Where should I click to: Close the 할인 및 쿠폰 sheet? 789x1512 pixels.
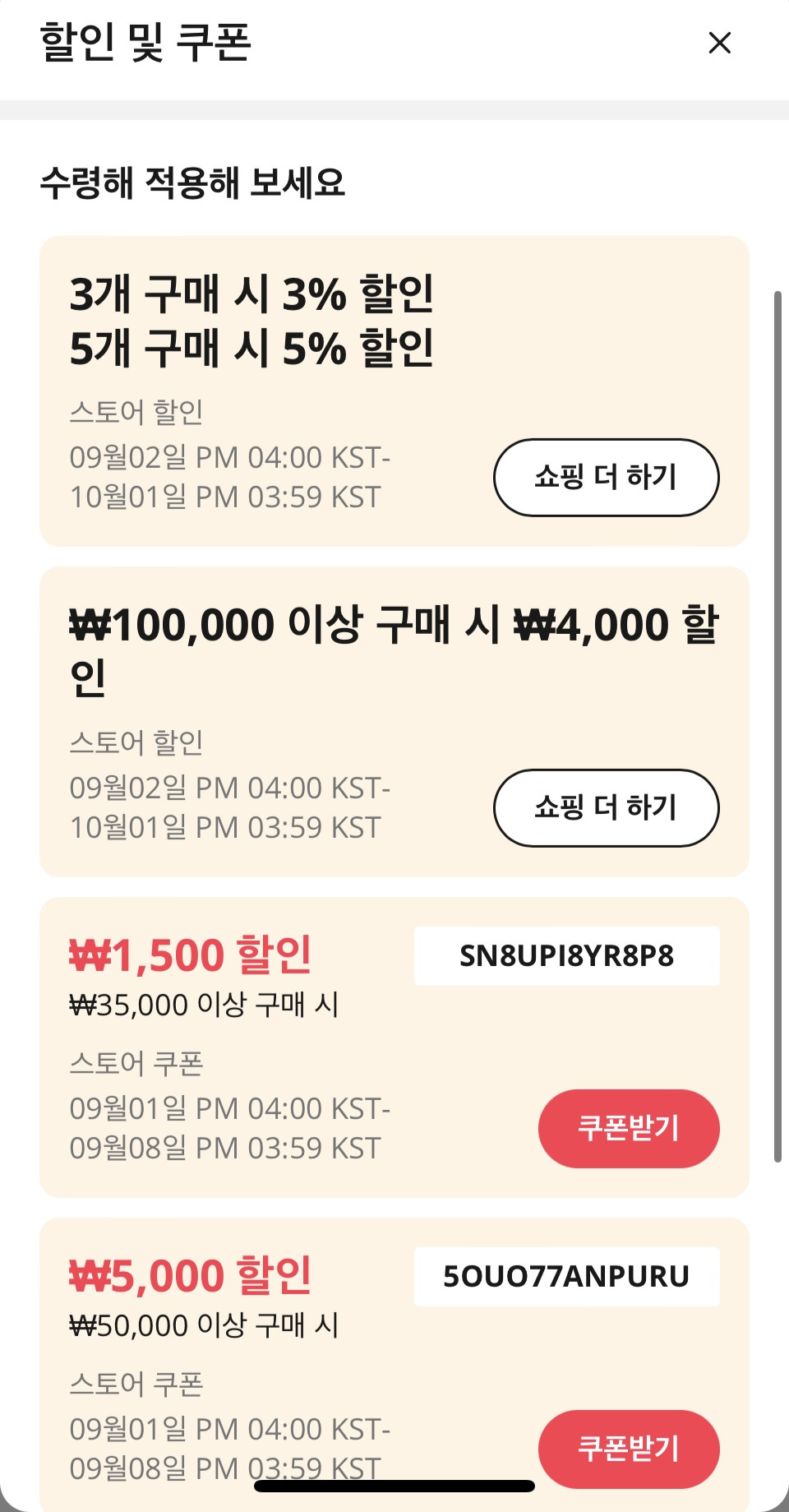click(719, 43)
